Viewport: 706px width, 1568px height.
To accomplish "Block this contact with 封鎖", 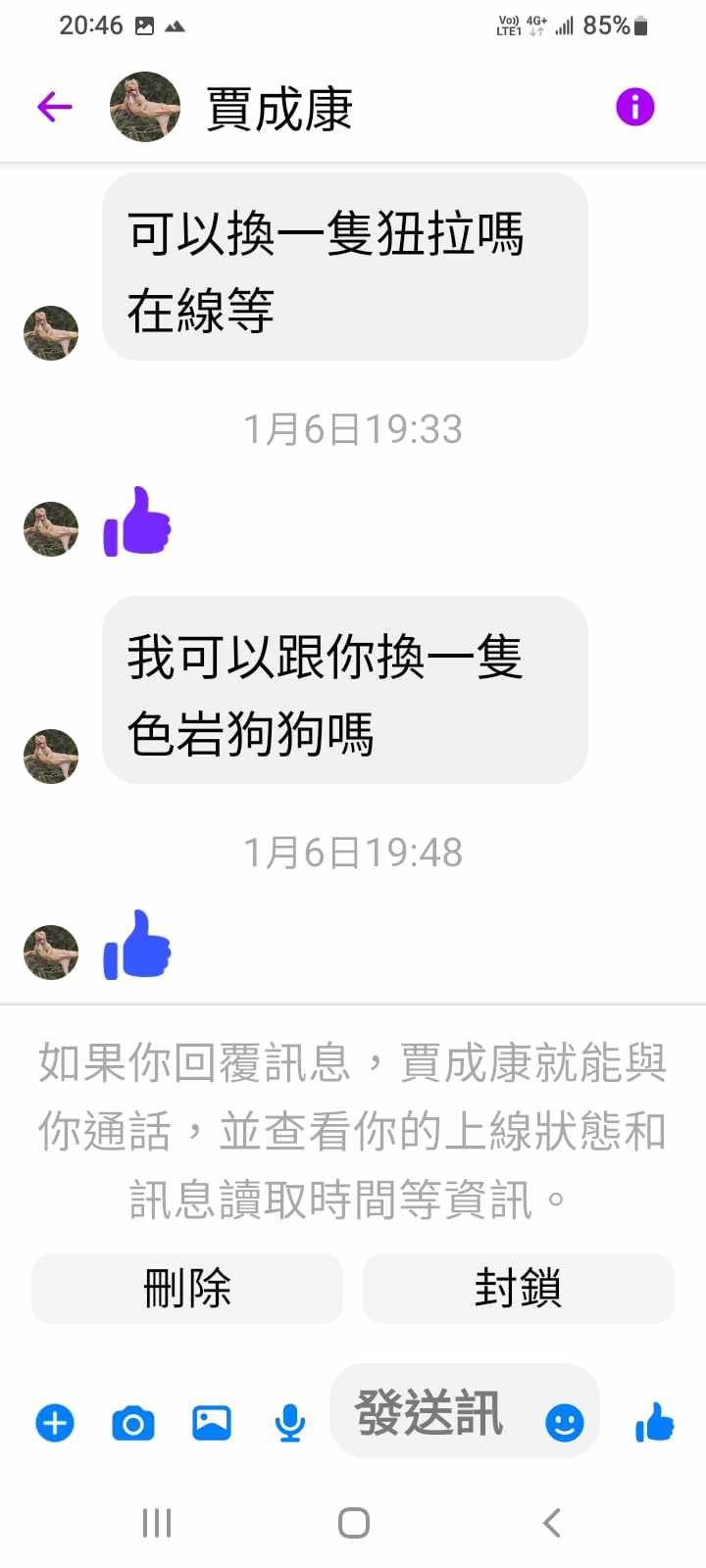I will 518,1288.
